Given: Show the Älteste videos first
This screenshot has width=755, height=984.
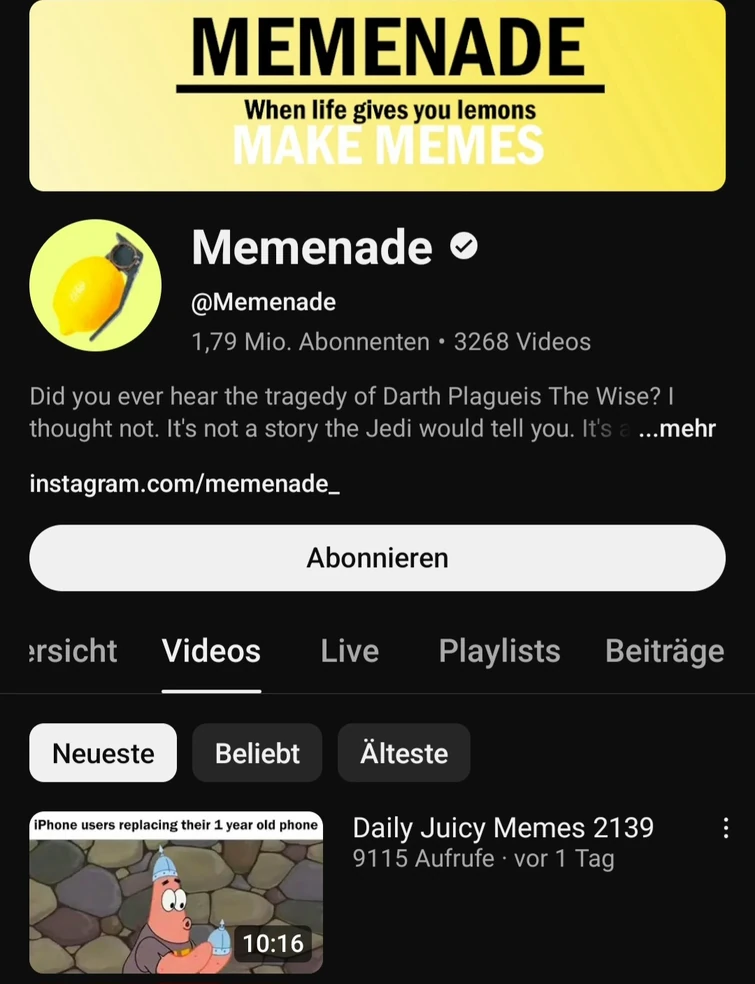Looking at the screenshot, I should tap(404, 753).
